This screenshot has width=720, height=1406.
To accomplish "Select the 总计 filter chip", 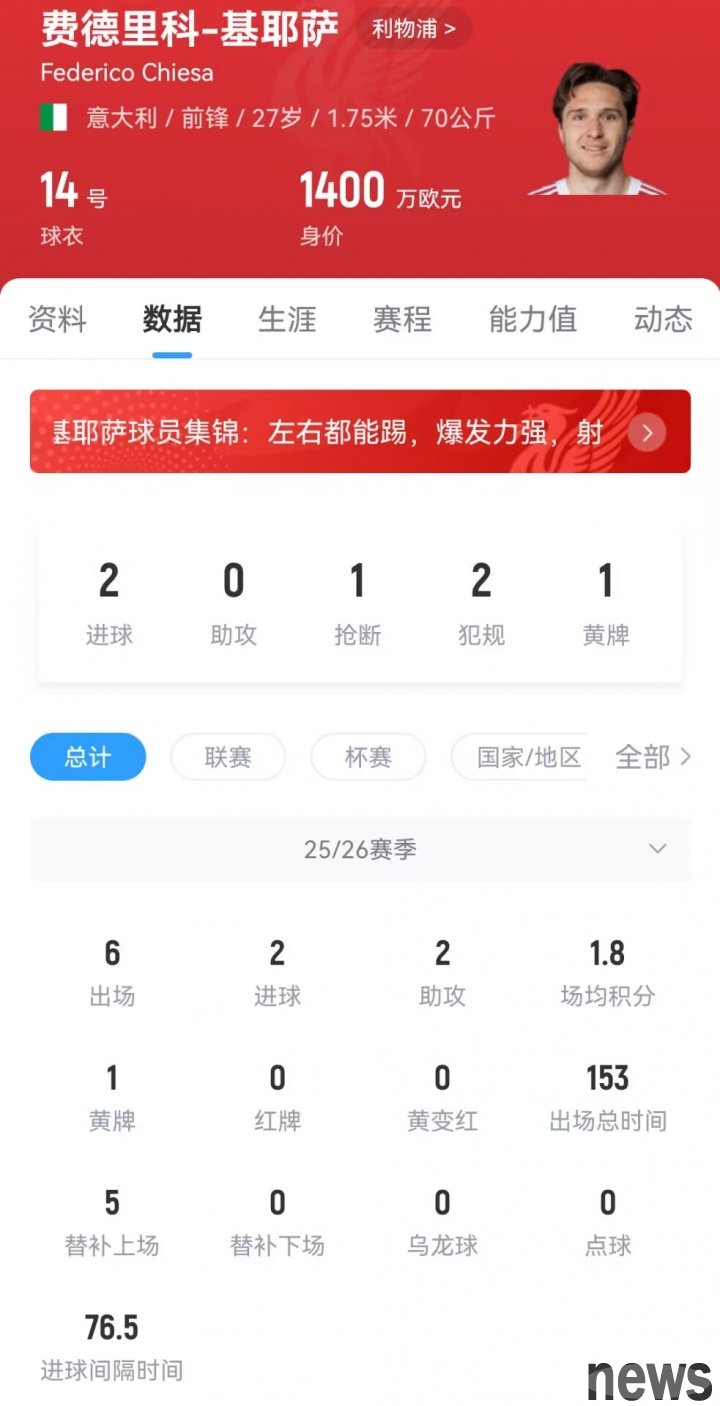I will tap(88, 757).
